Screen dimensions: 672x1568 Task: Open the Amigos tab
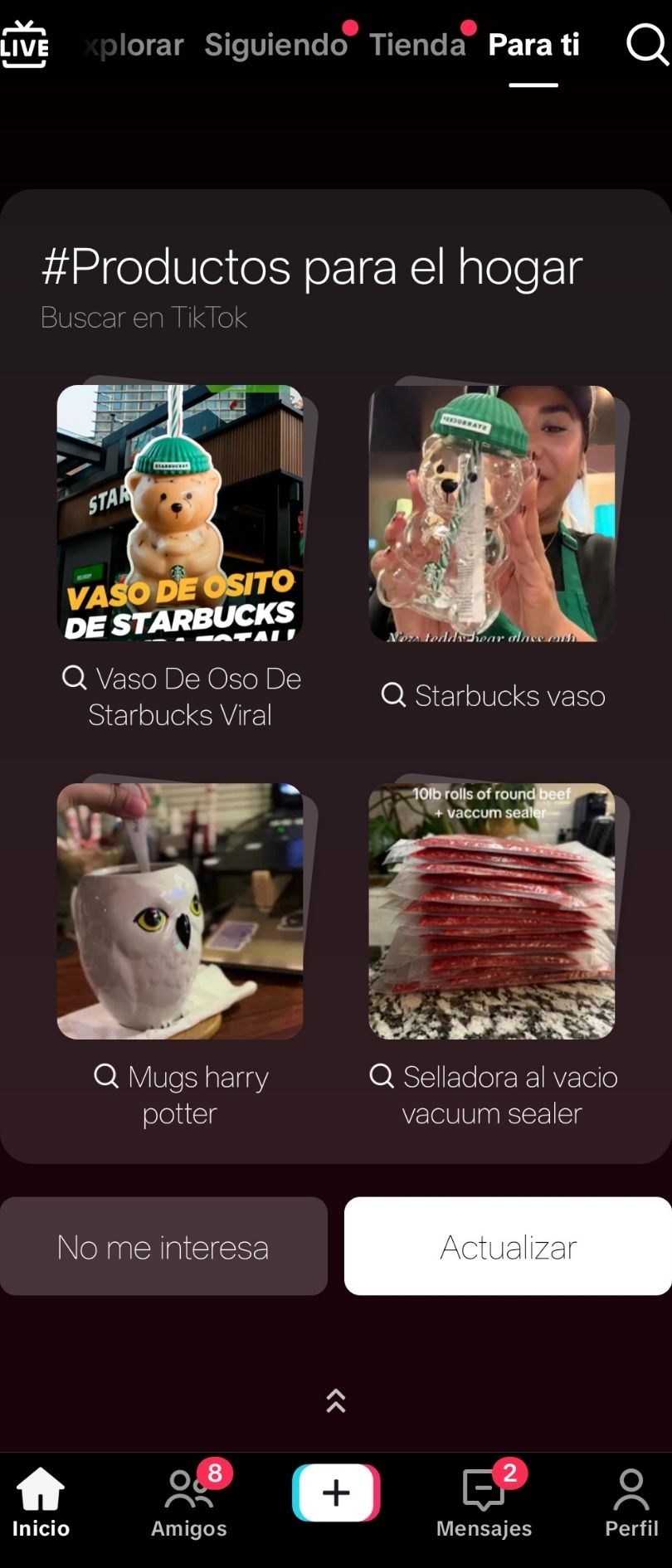(189, 1502)
